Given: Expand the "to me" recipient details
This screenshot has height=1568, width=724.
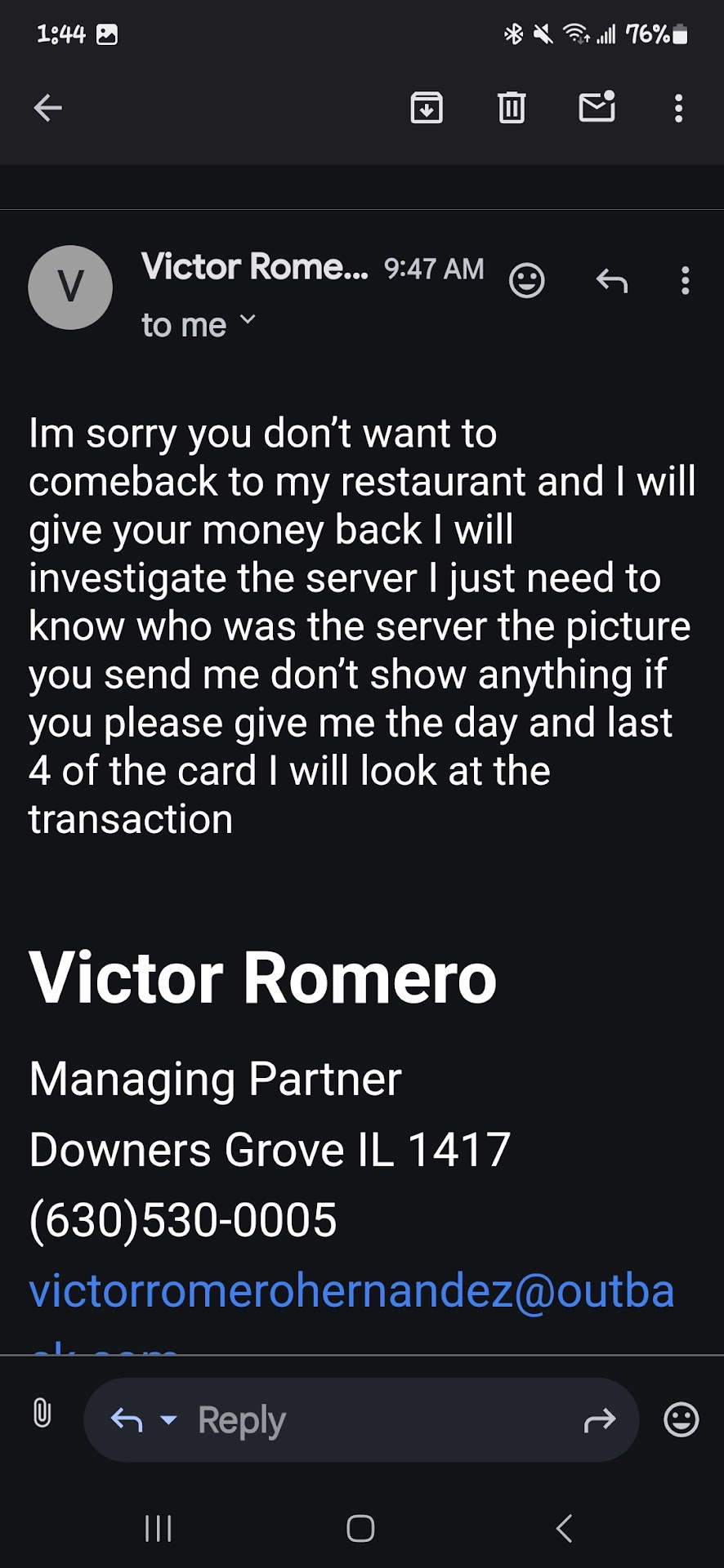Looking at the screenshot, I should point(248,319).
